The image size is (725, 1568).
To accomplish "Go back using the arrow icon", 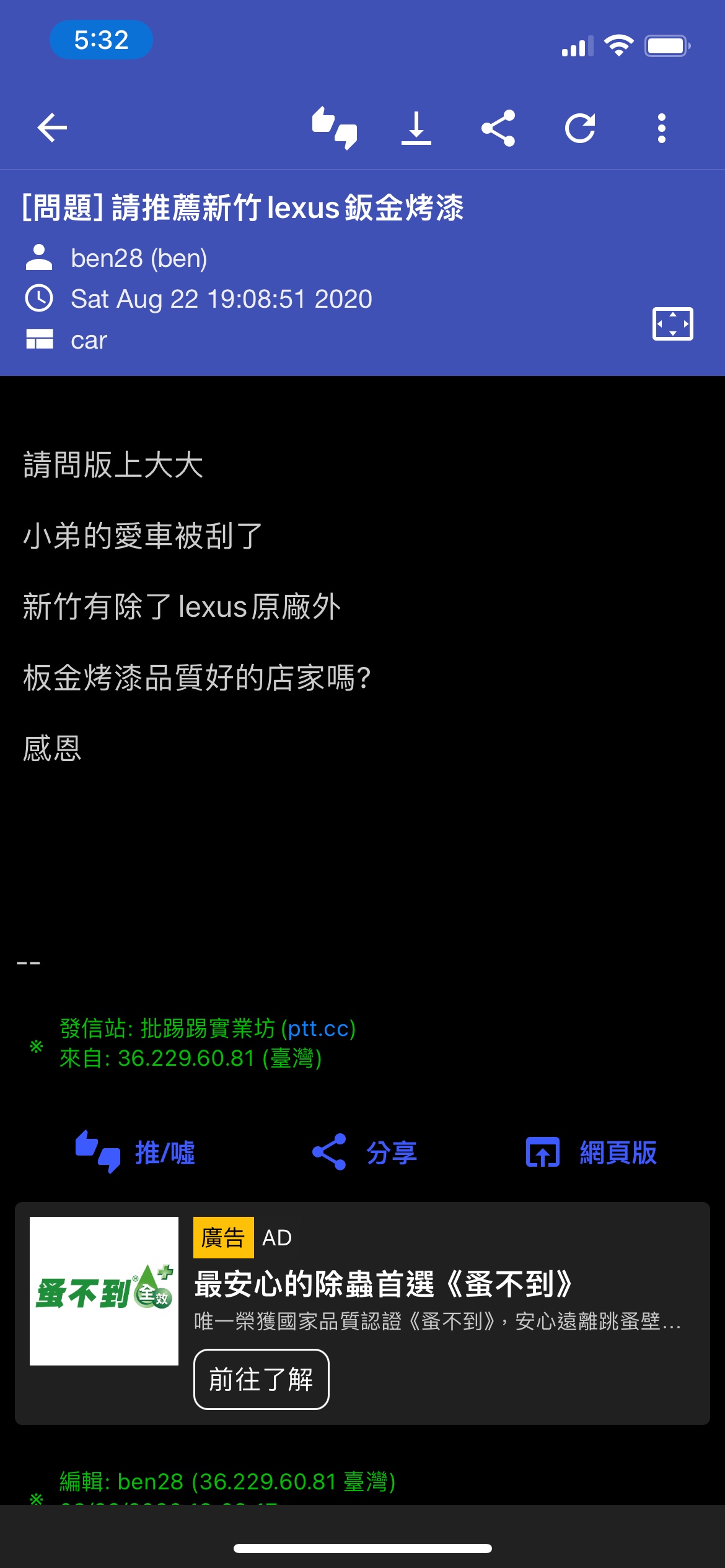I will 52,128.
